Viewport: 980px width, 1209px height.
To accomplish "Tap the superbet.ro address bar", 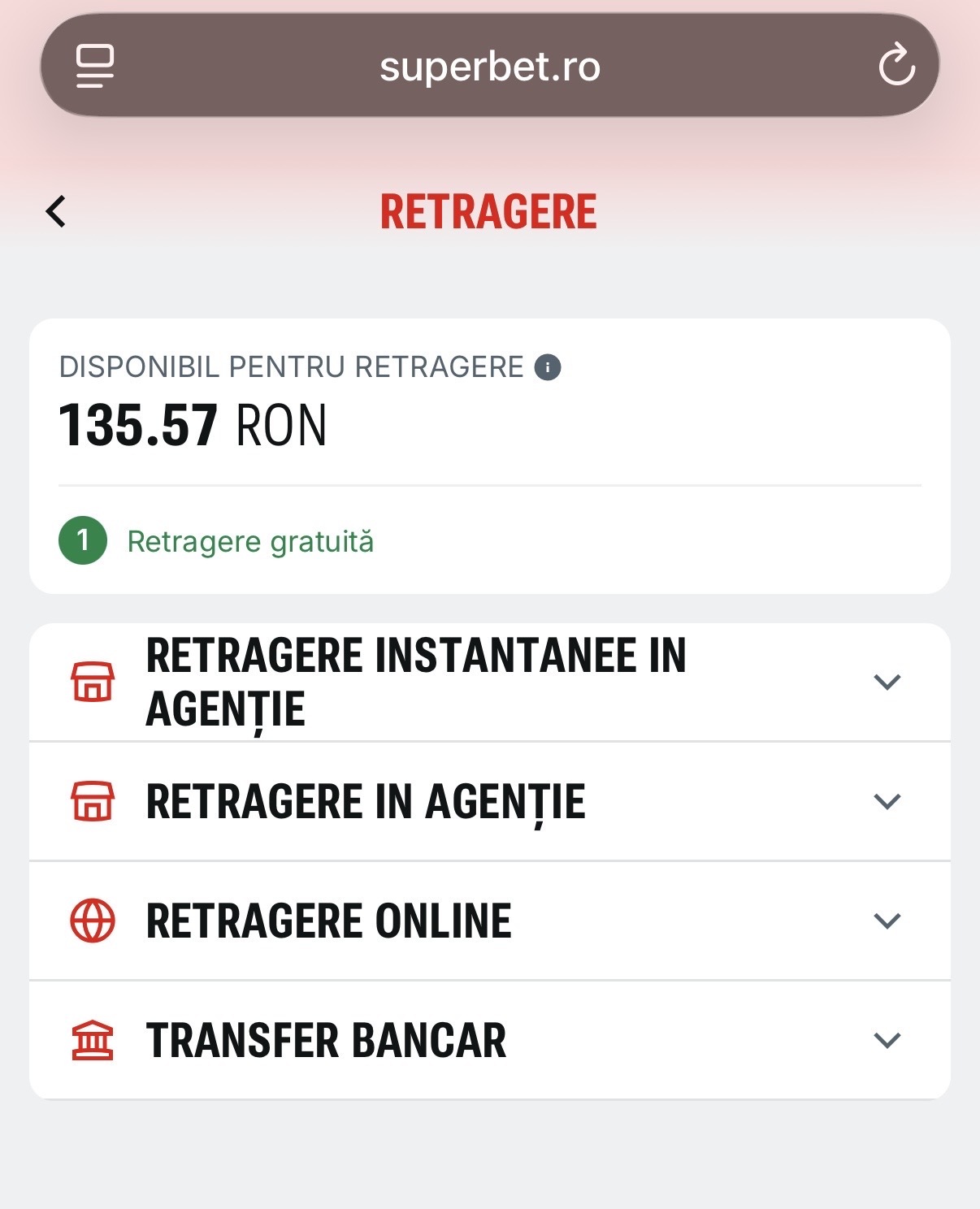I will tap(489, 66).
